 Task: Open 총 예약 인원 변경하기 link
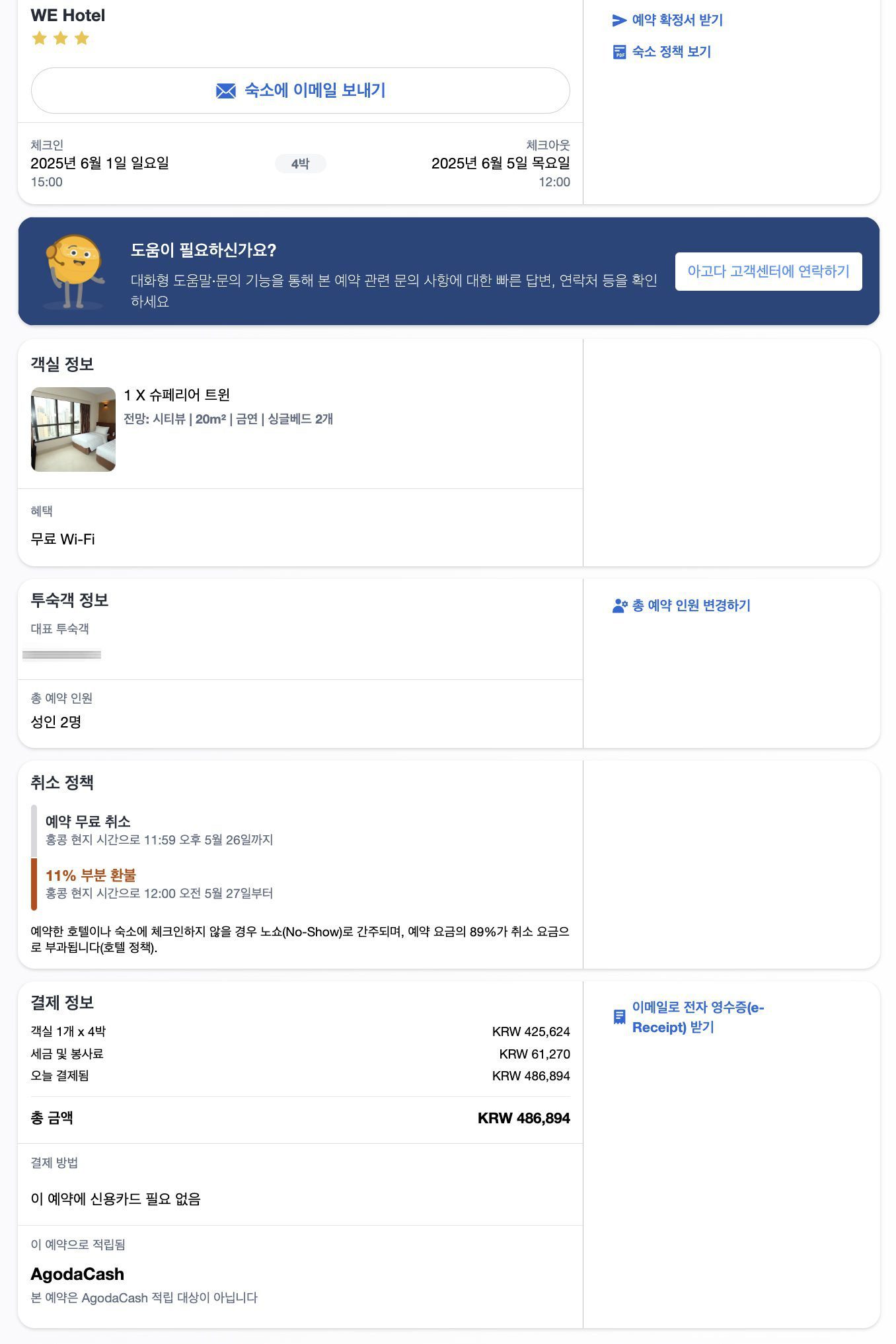[691, 606]
